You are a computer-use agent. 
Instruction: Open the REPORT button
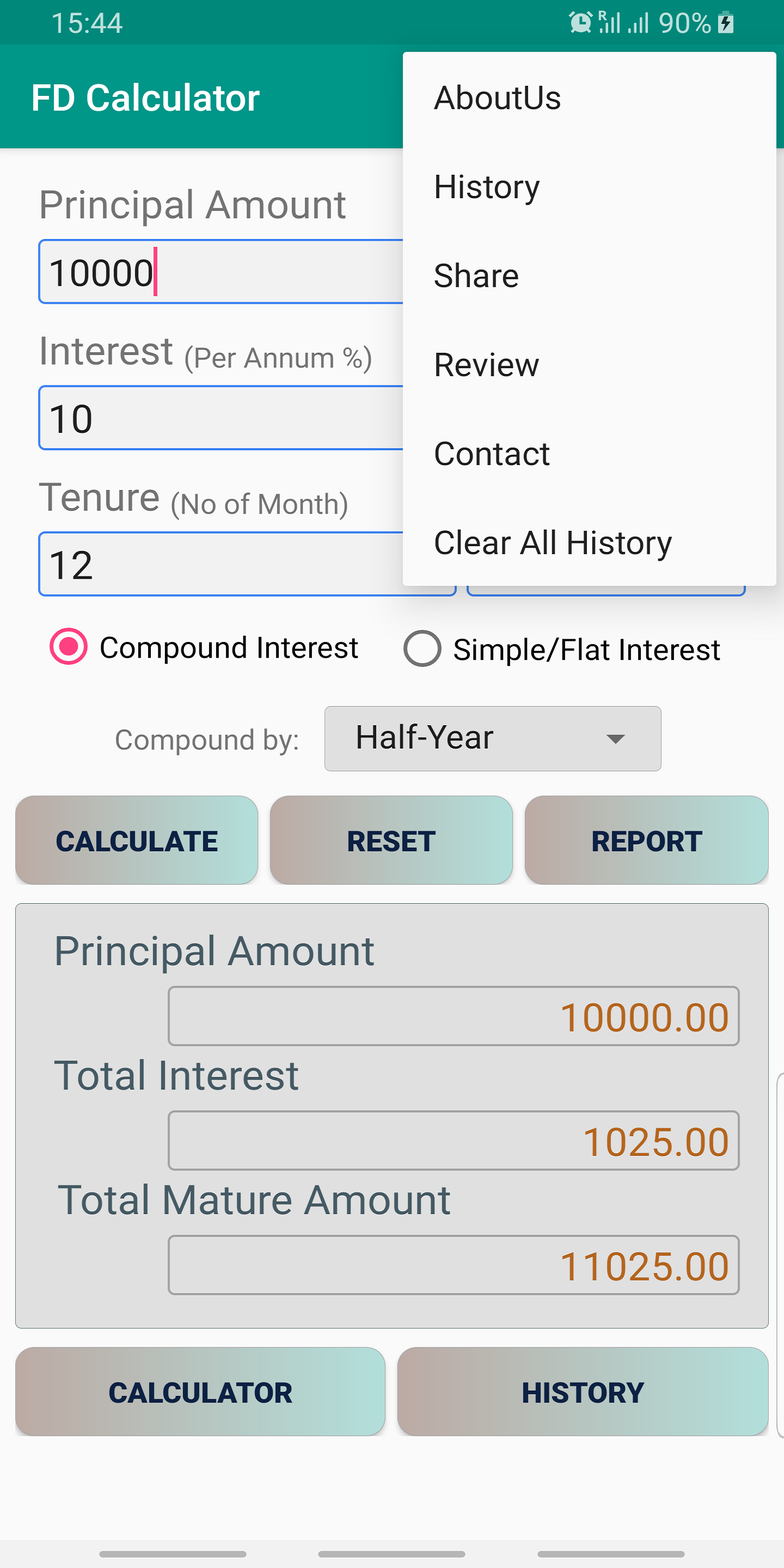coord(646,840)
